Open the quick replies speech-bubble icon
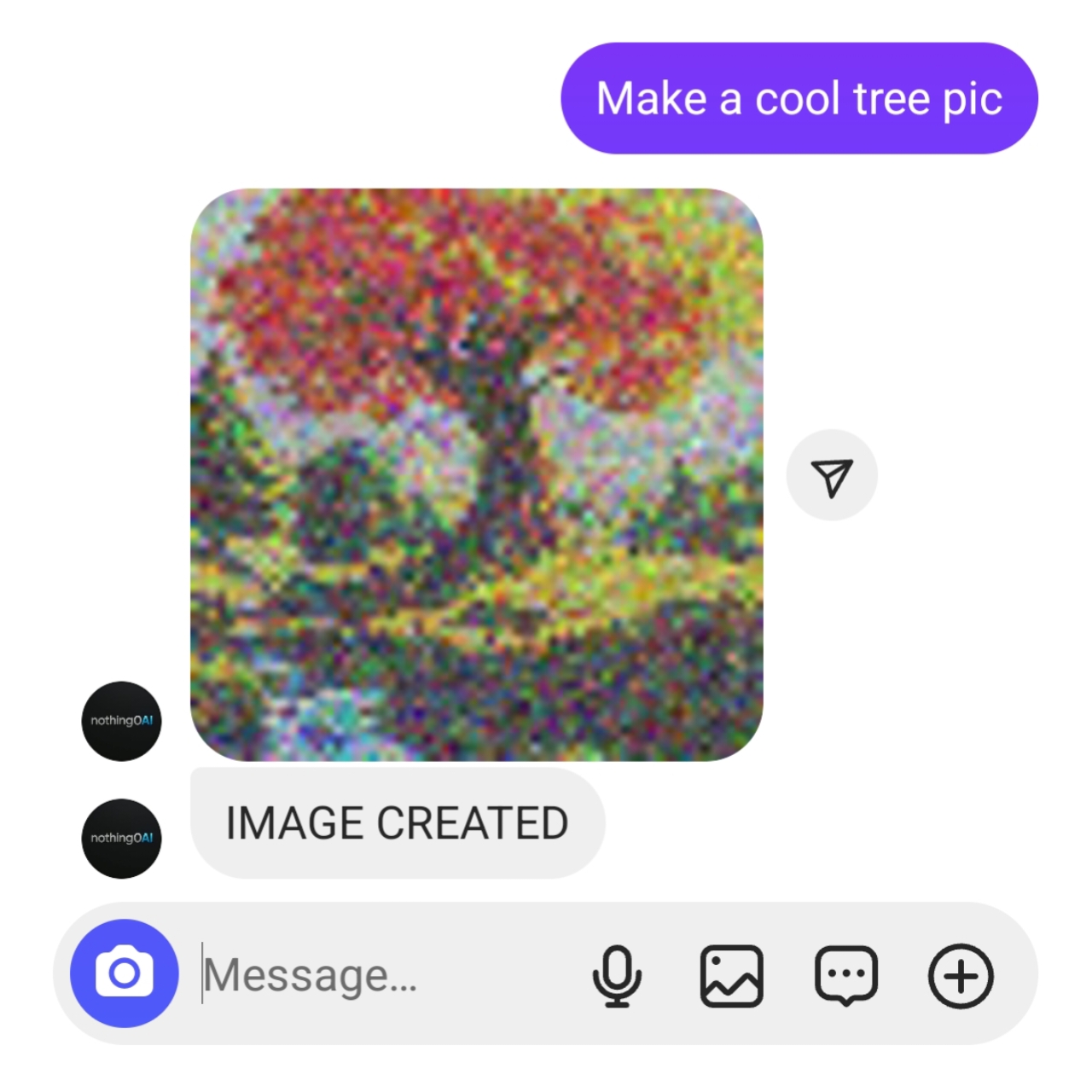This screenshot has width=1092, height=1092. (845, 975)
